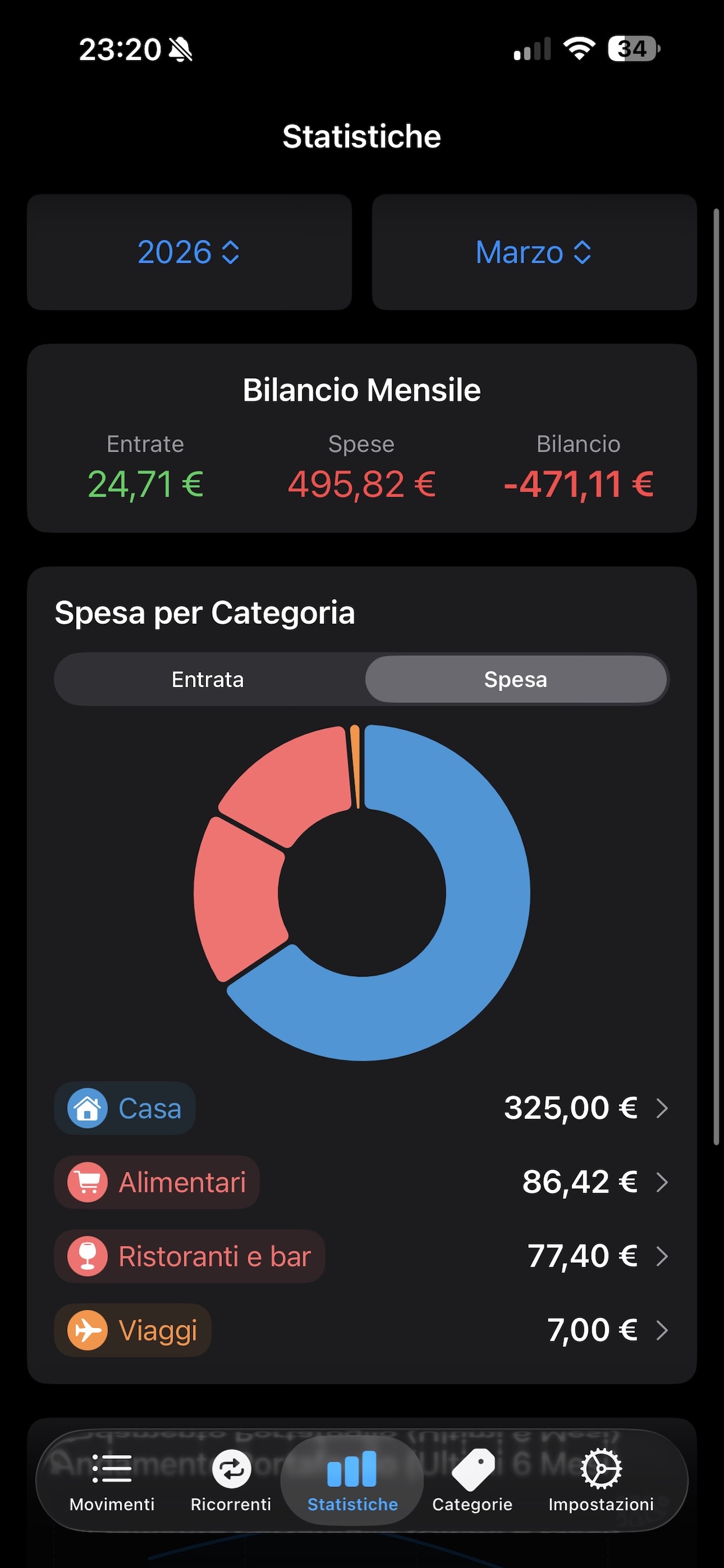The width and height of the screenshot is (724, 1568).
Task: Click the Viaggi airplane icon
Action: (x=87, y=1330)
